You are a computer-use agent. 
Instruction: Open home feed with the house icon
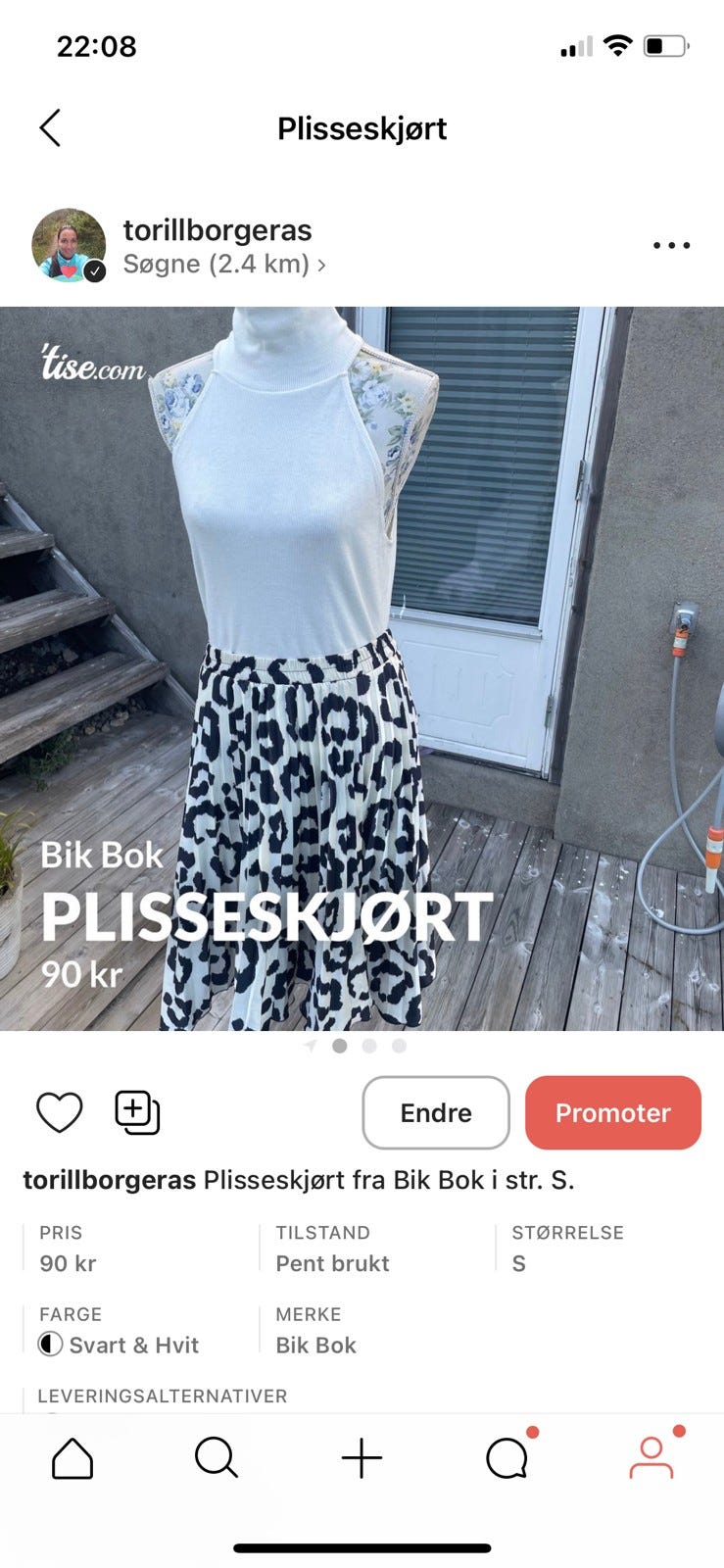pos(72,1457)
